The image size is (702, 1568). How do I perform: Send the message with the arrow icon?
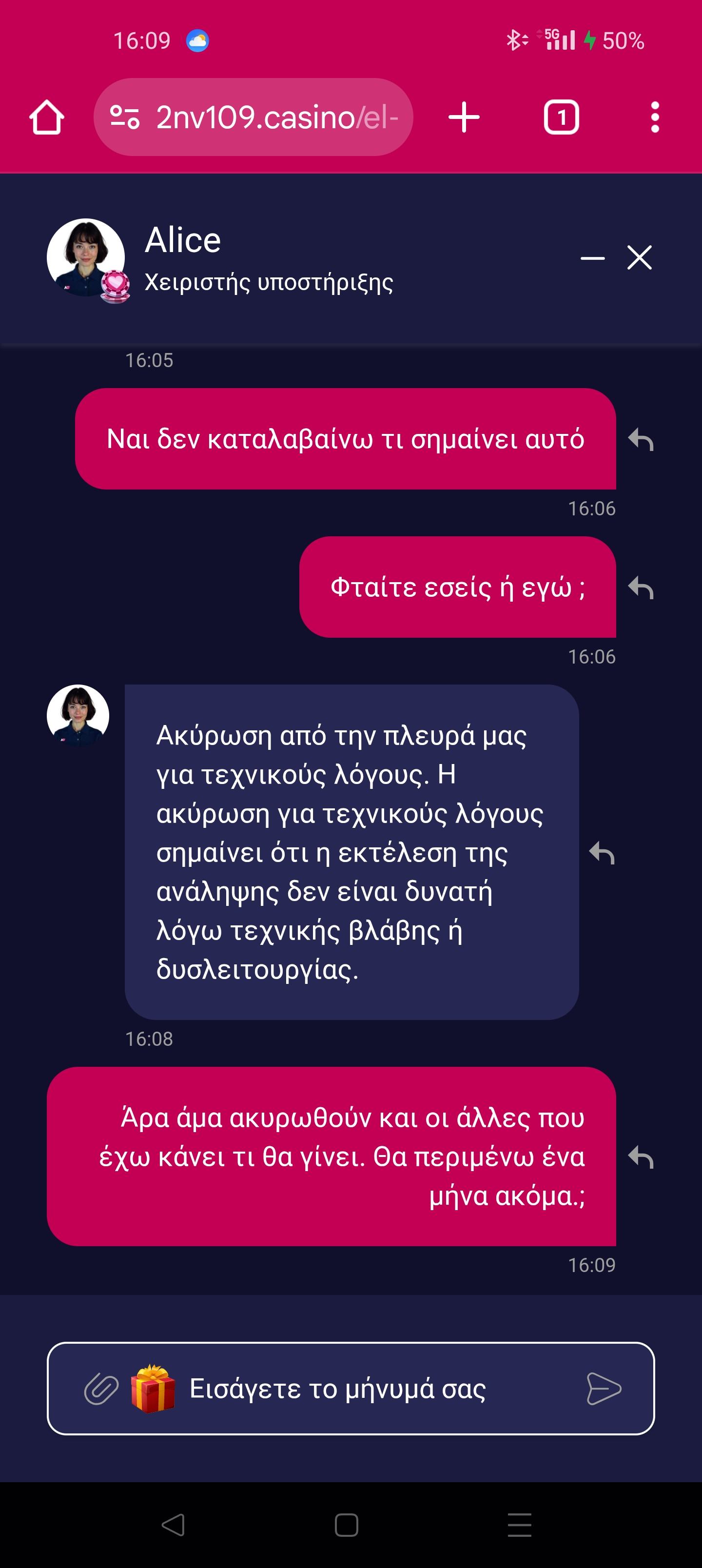tap(603, 1389)
